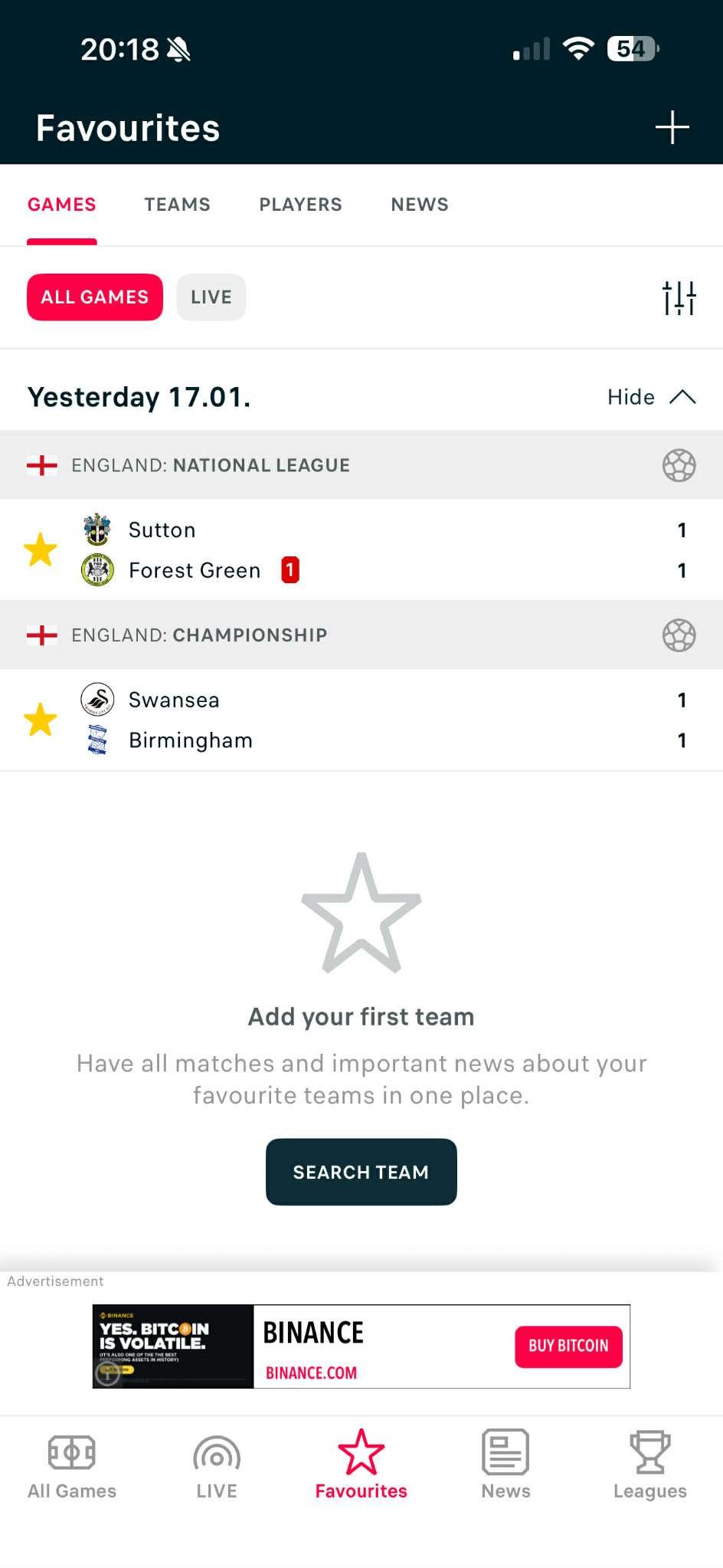Open the Leagues trophy icon
Screen dimensions: 723x1568
click(x=649, y=1464)
